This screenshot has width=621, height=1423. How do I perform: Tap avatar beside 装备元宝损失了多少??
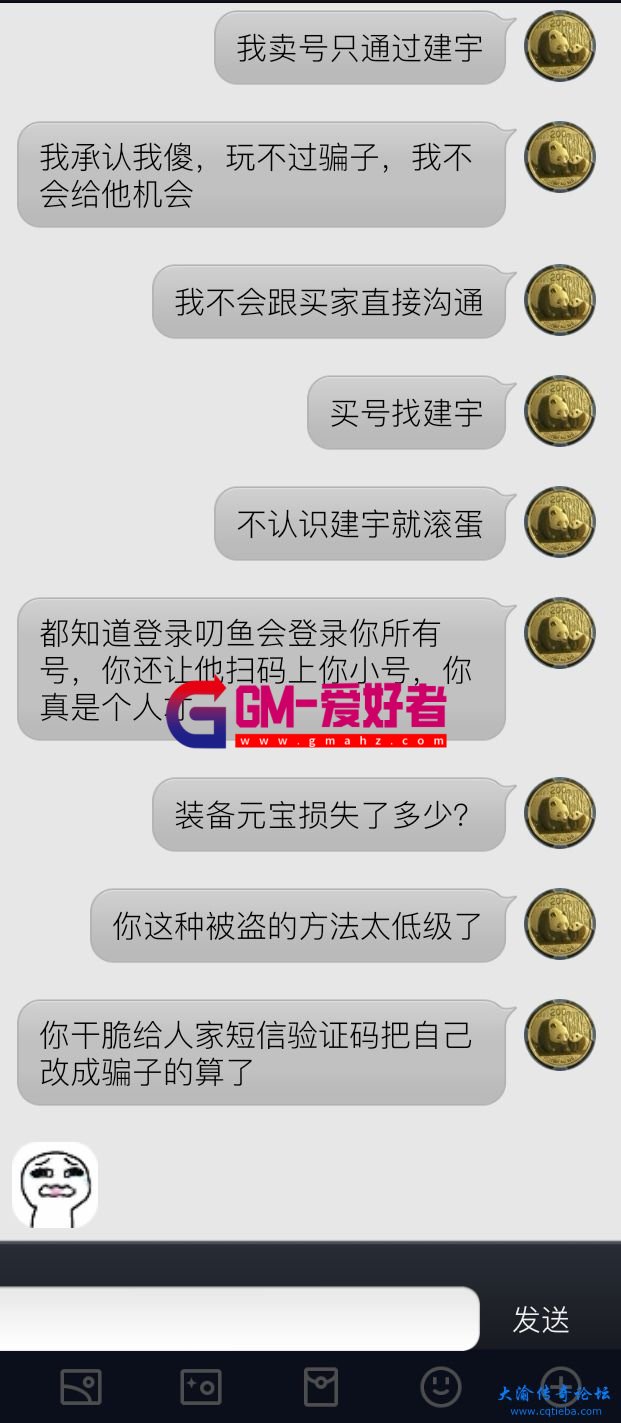coord(560,813)
